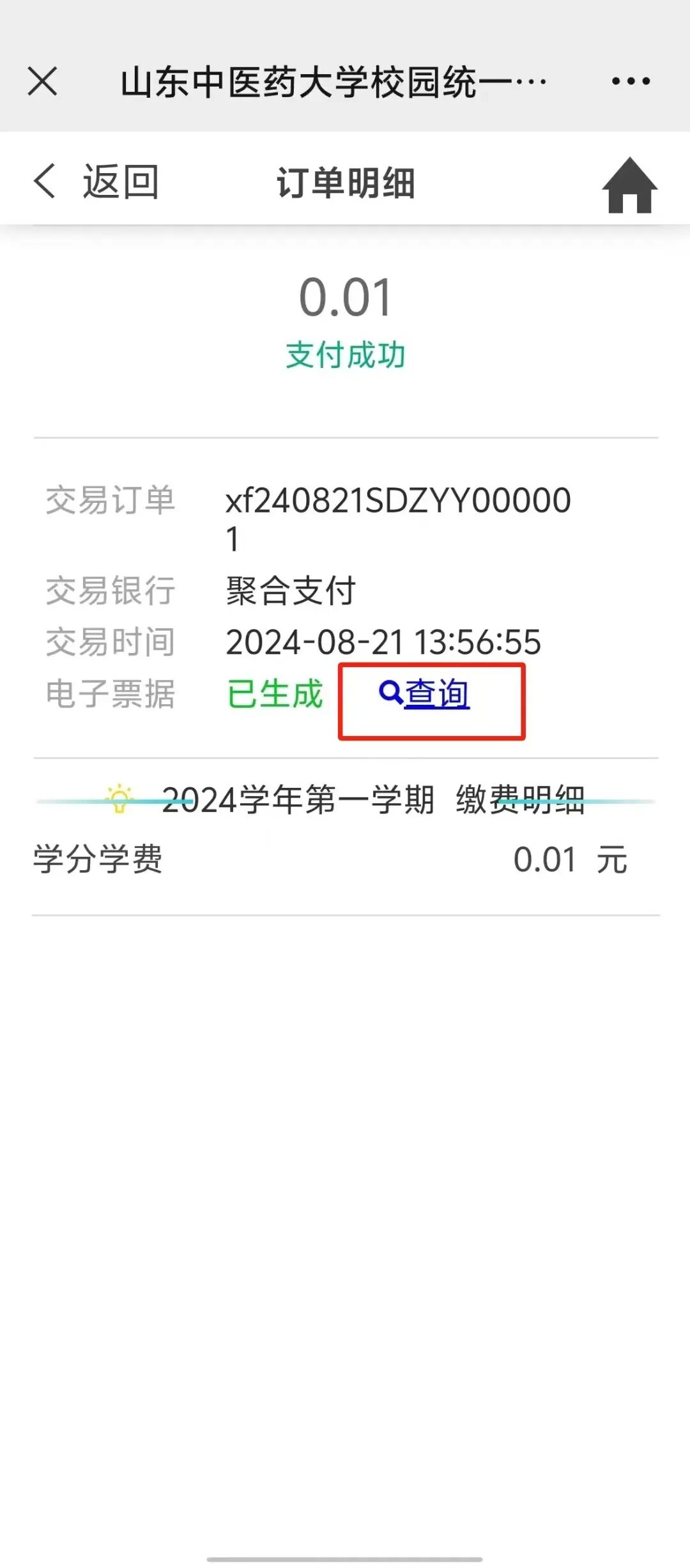Tap the 查询 link for the electronic receipt
This screenshot has width=690, height=1568.
[x=424, y=694]
